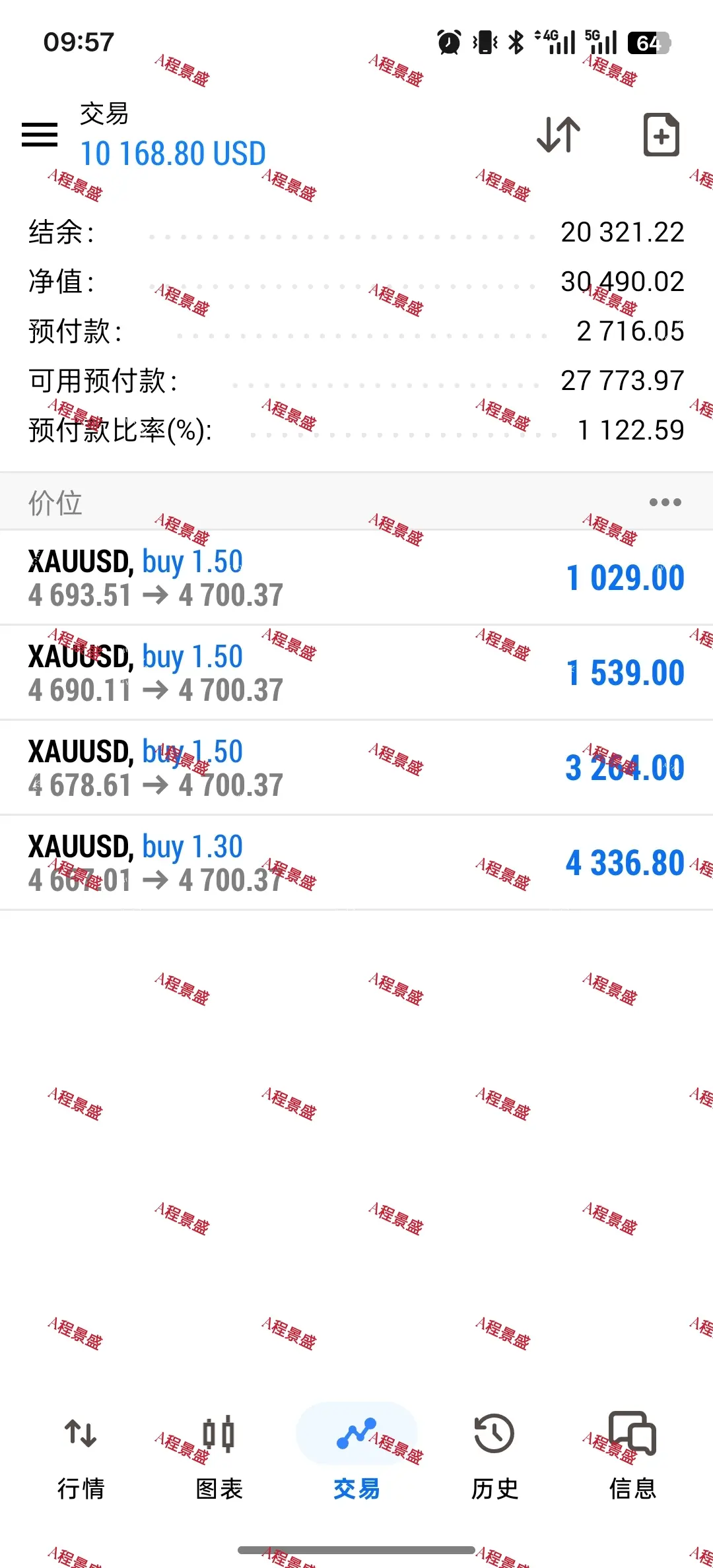This screenshot has width=713, height=1568.
Task: Create a new order
Action: (661, 135)
